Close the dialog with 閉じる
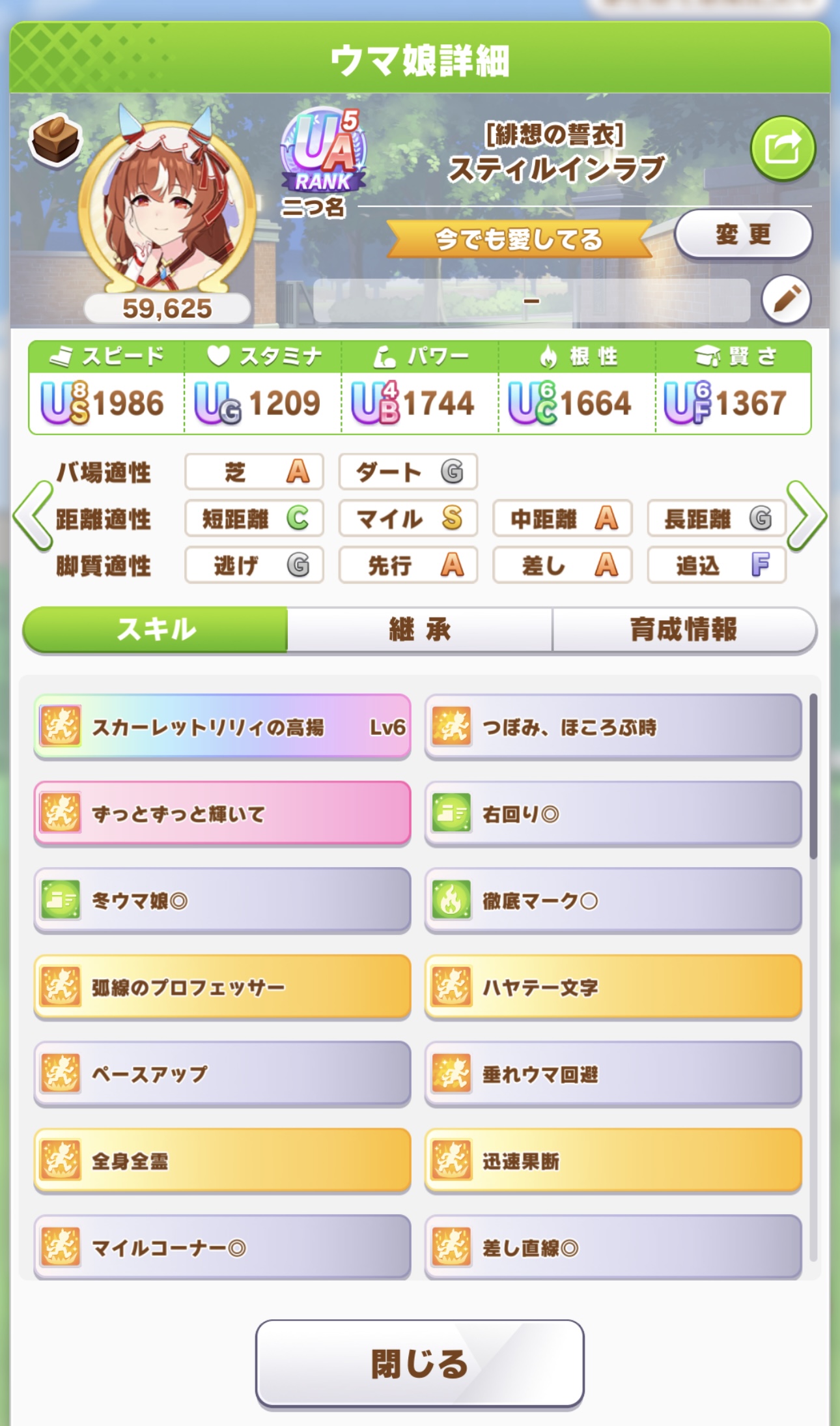 (419, 1363)
